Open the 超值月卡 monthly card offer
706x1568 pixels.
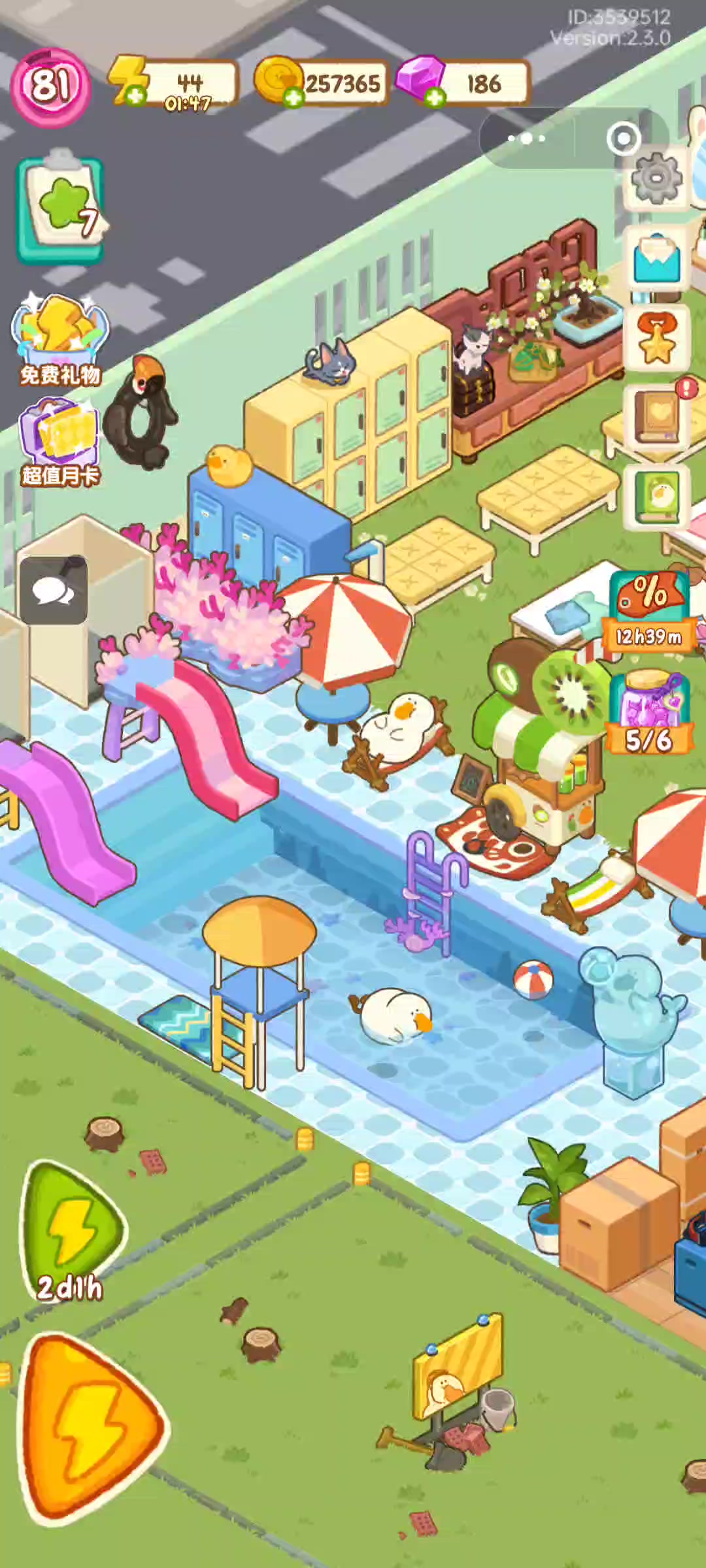click(59, 443)
